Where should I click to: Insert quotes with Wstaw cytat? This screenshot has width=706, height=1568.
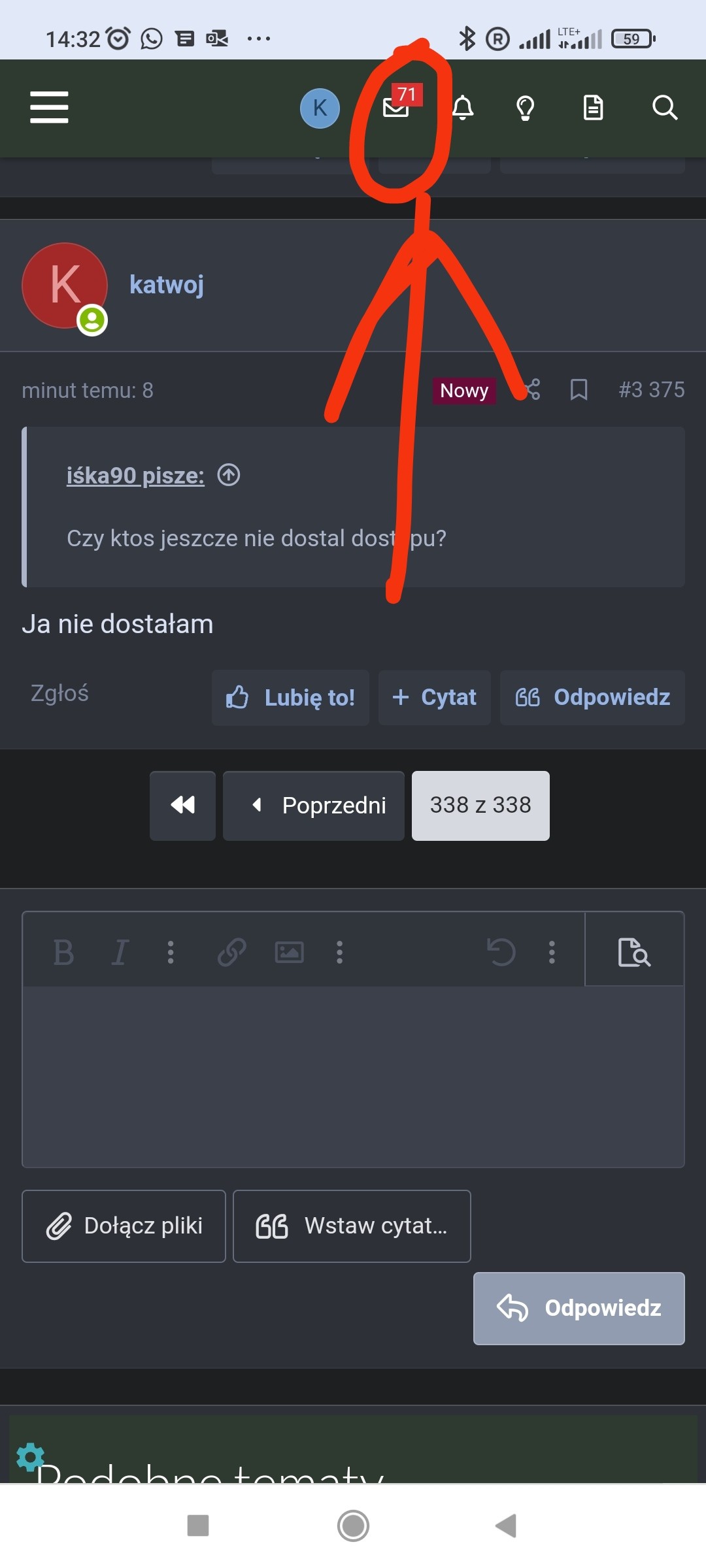coord(352,1226)
